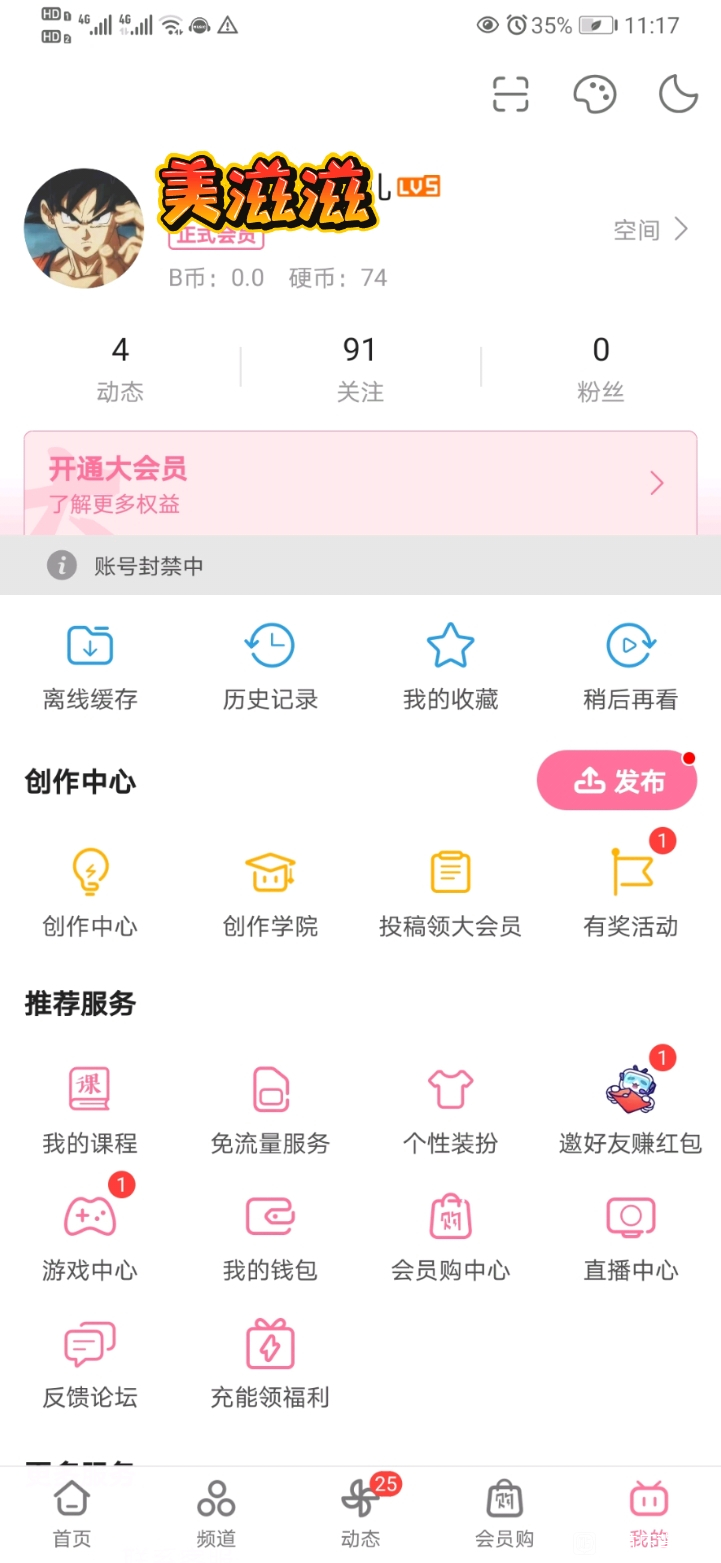Open the 频道 channels tab
The height and width of the screenshot is (1563, 721).
216,1513
